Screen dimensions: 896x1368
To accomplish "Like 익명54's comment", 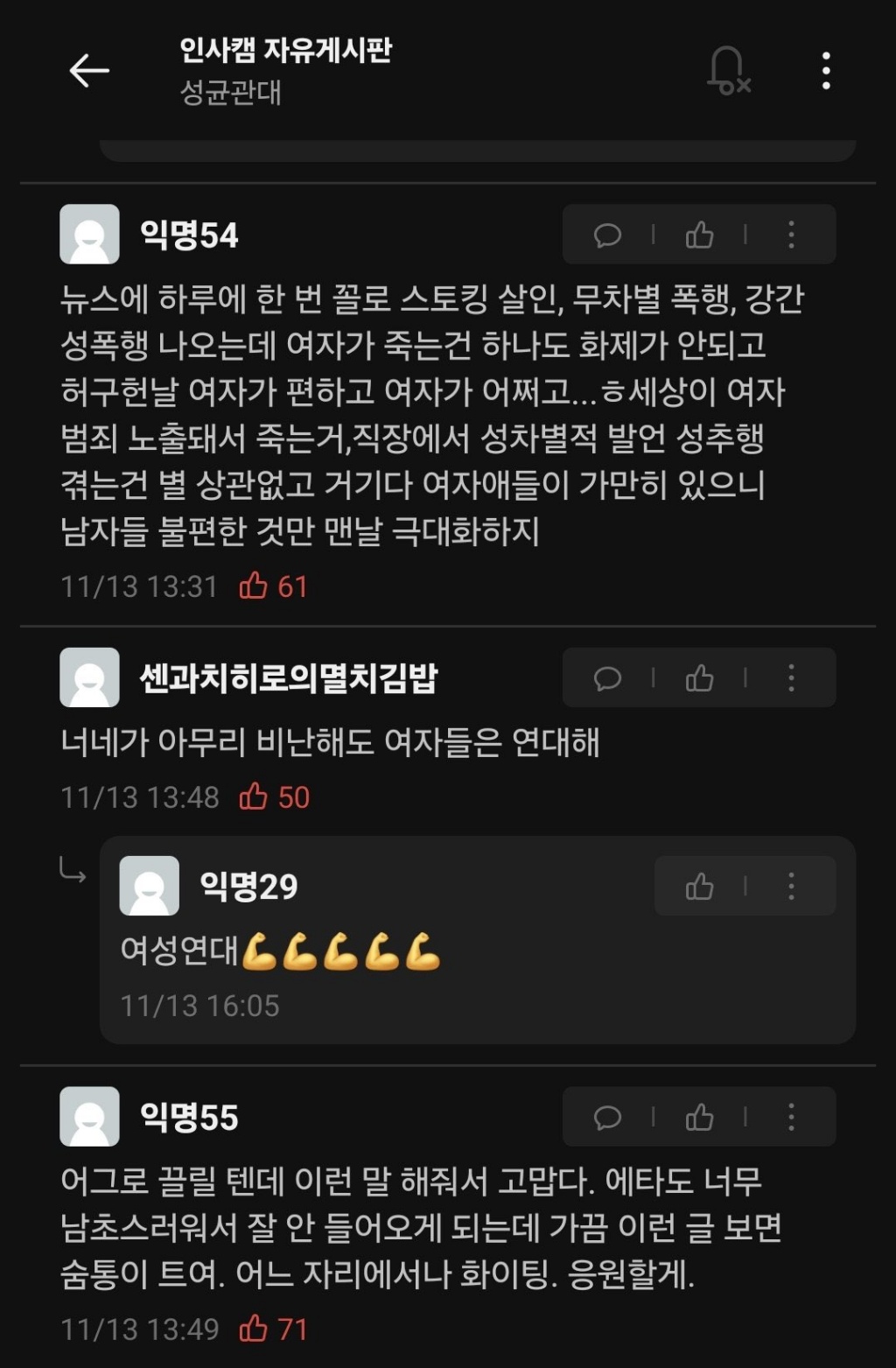I will 699,235.
